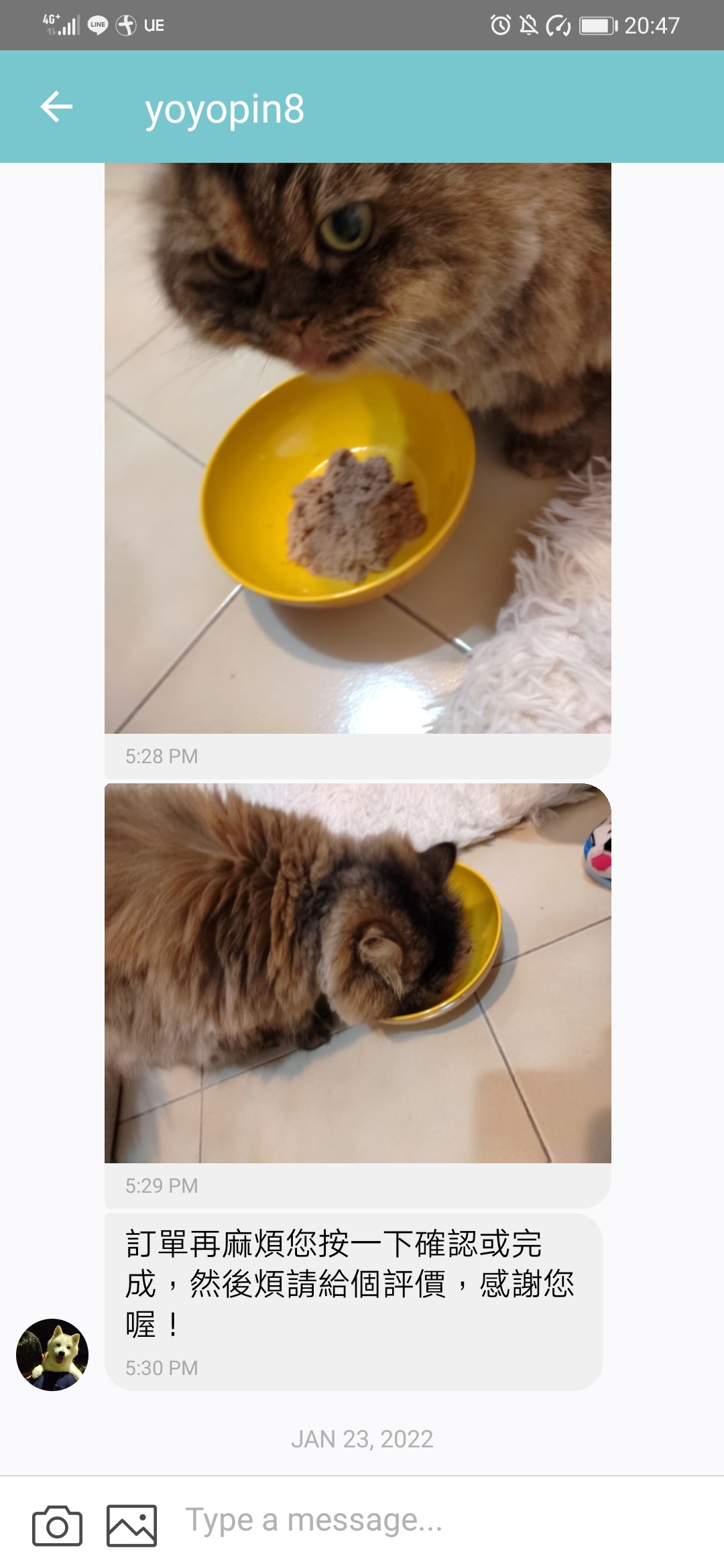The width and height of the screenshot is (724, 1568).
Task: View the 5:29 PM cat eating photo
Action: (357, 973)
